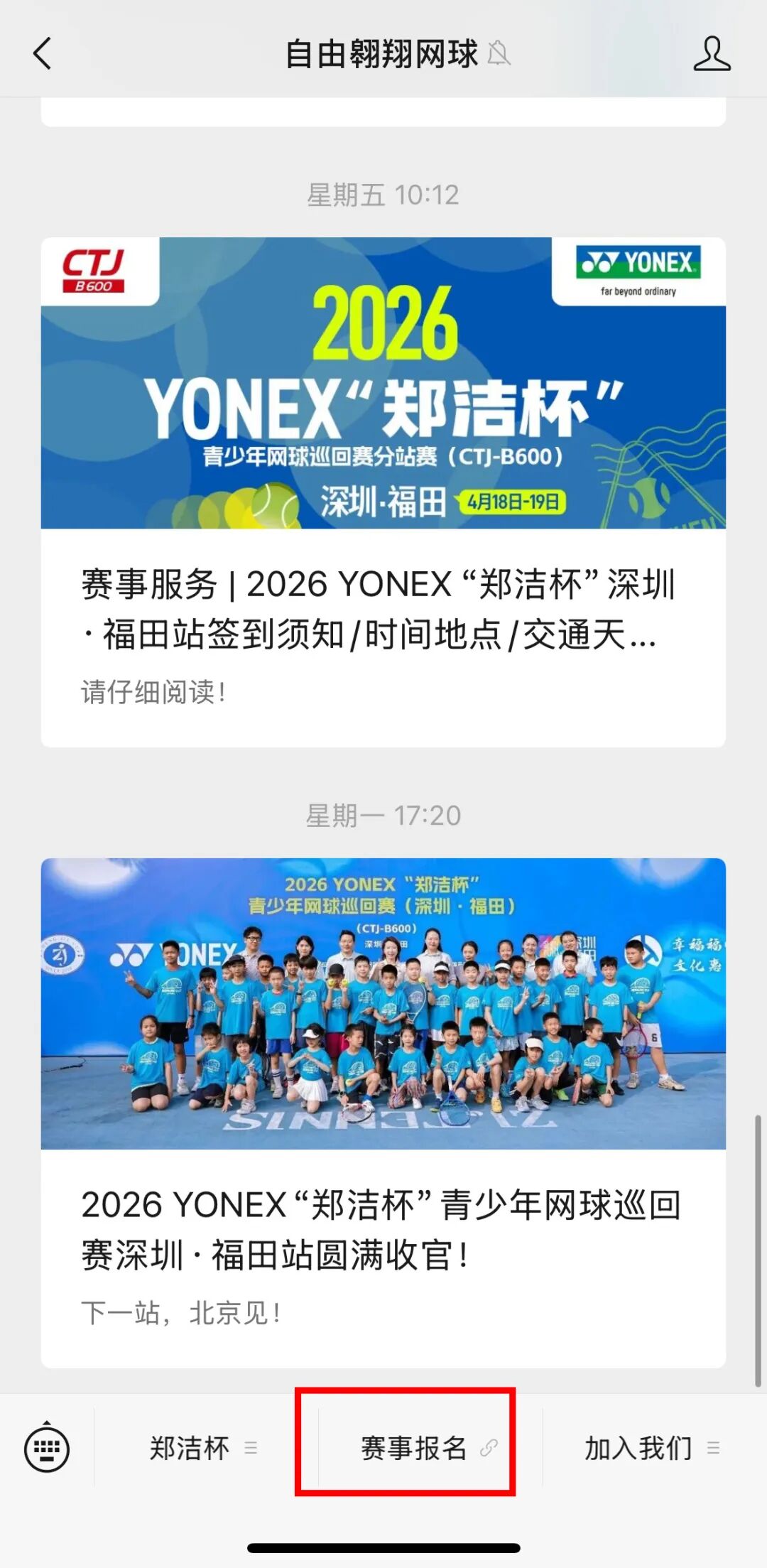Screen dimensions: 767x1568
Task: Switch to keyboard input mode
Action: [x=47, y=1447]
